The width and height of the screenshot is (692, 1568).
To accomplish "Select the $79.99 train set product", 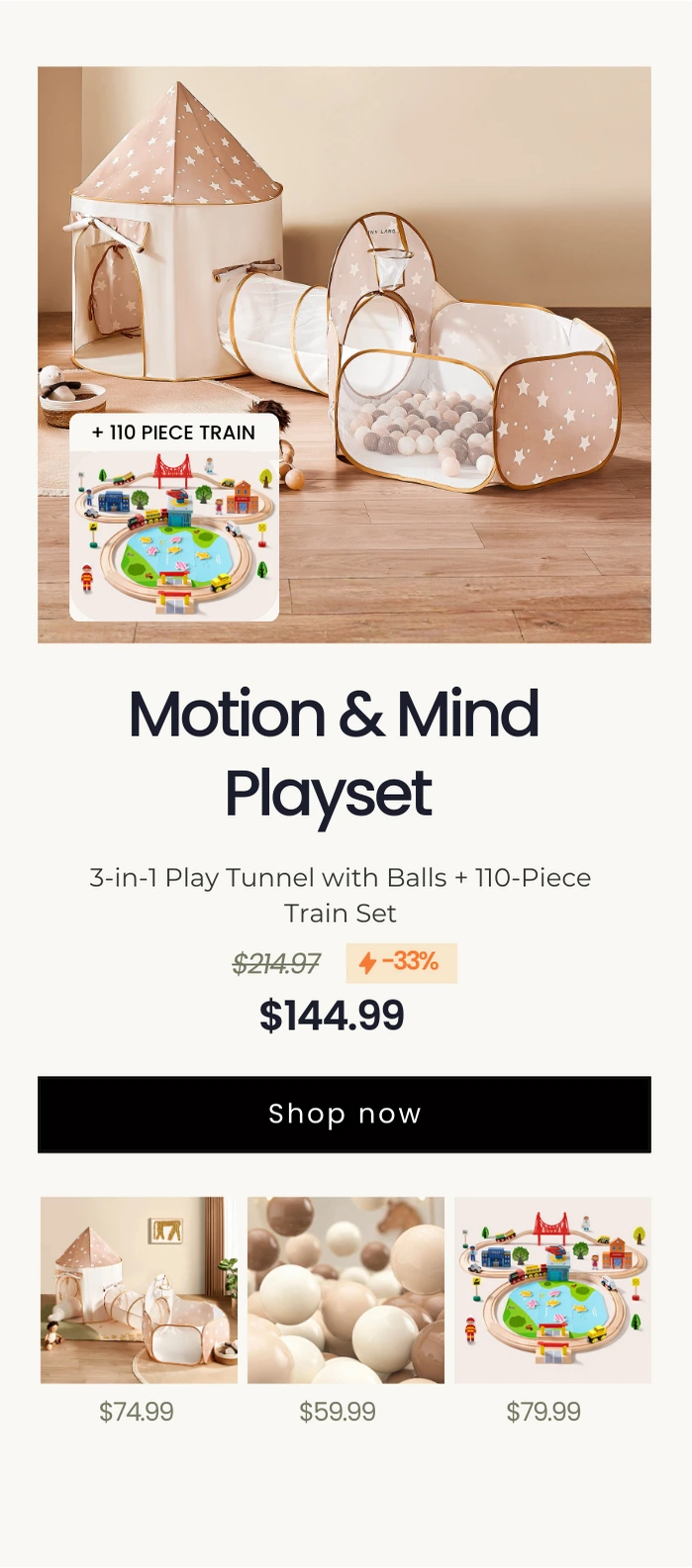I will pos(552,1290).
